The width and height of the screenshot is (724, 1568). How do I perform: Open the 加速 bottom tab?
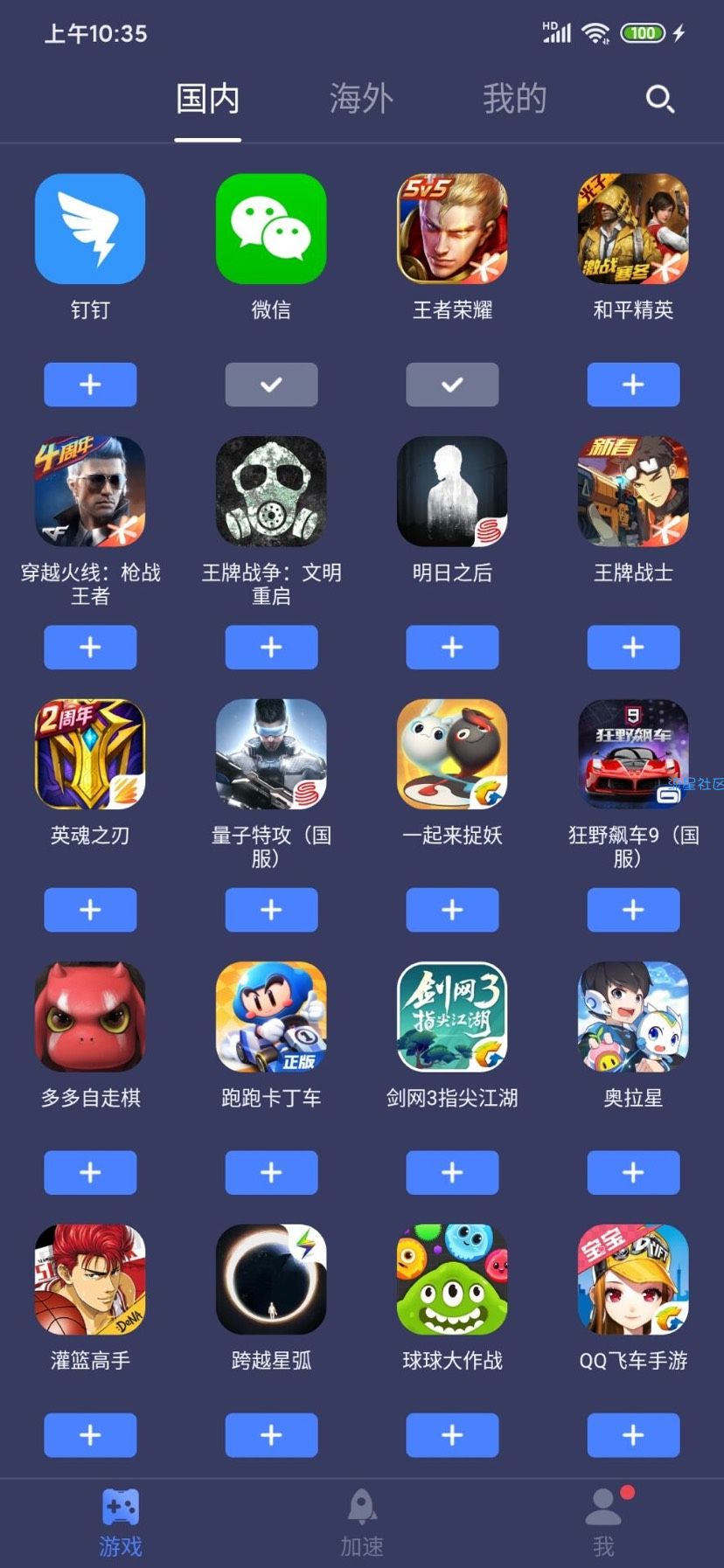click(x=362, y=1523)
